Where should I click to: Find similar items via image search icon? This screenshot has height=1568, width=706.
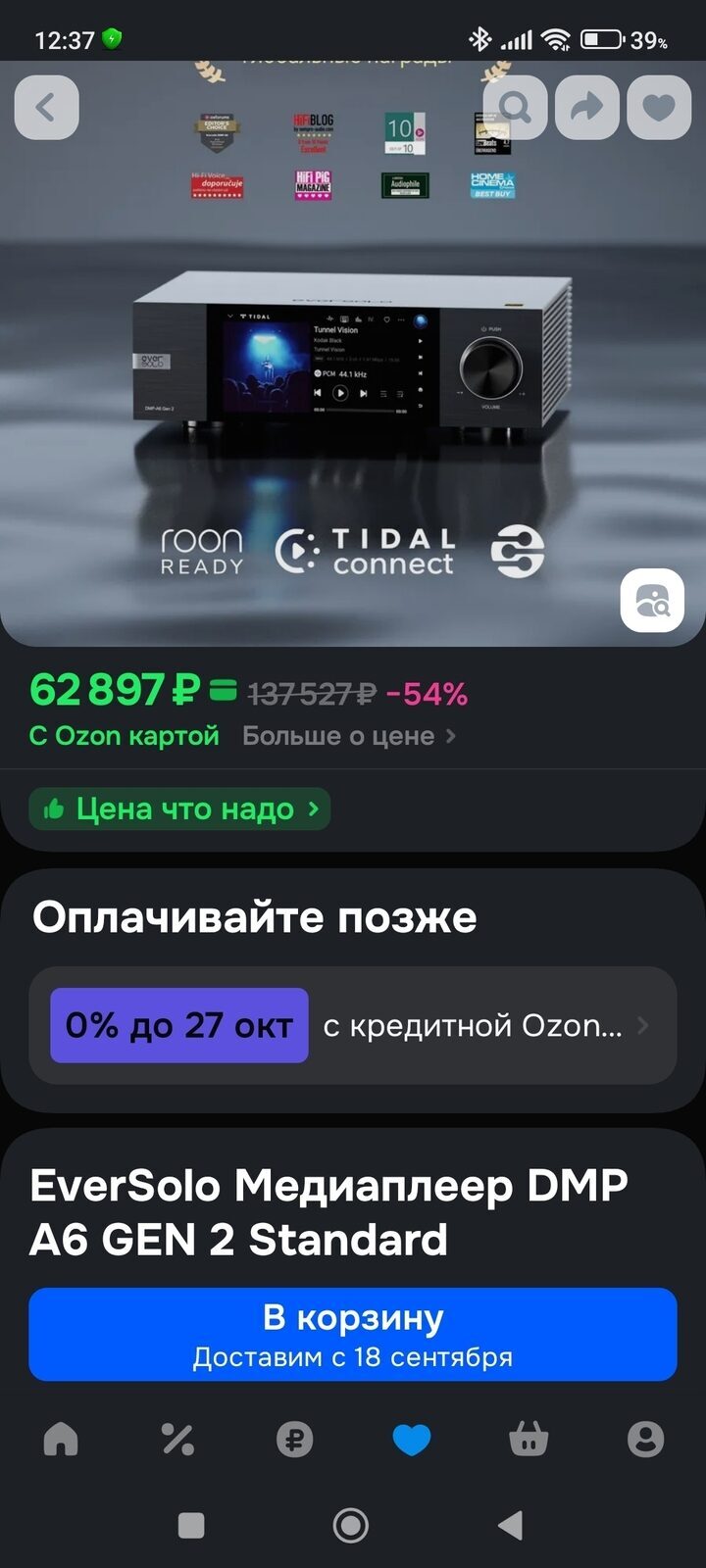coord(652,600)
